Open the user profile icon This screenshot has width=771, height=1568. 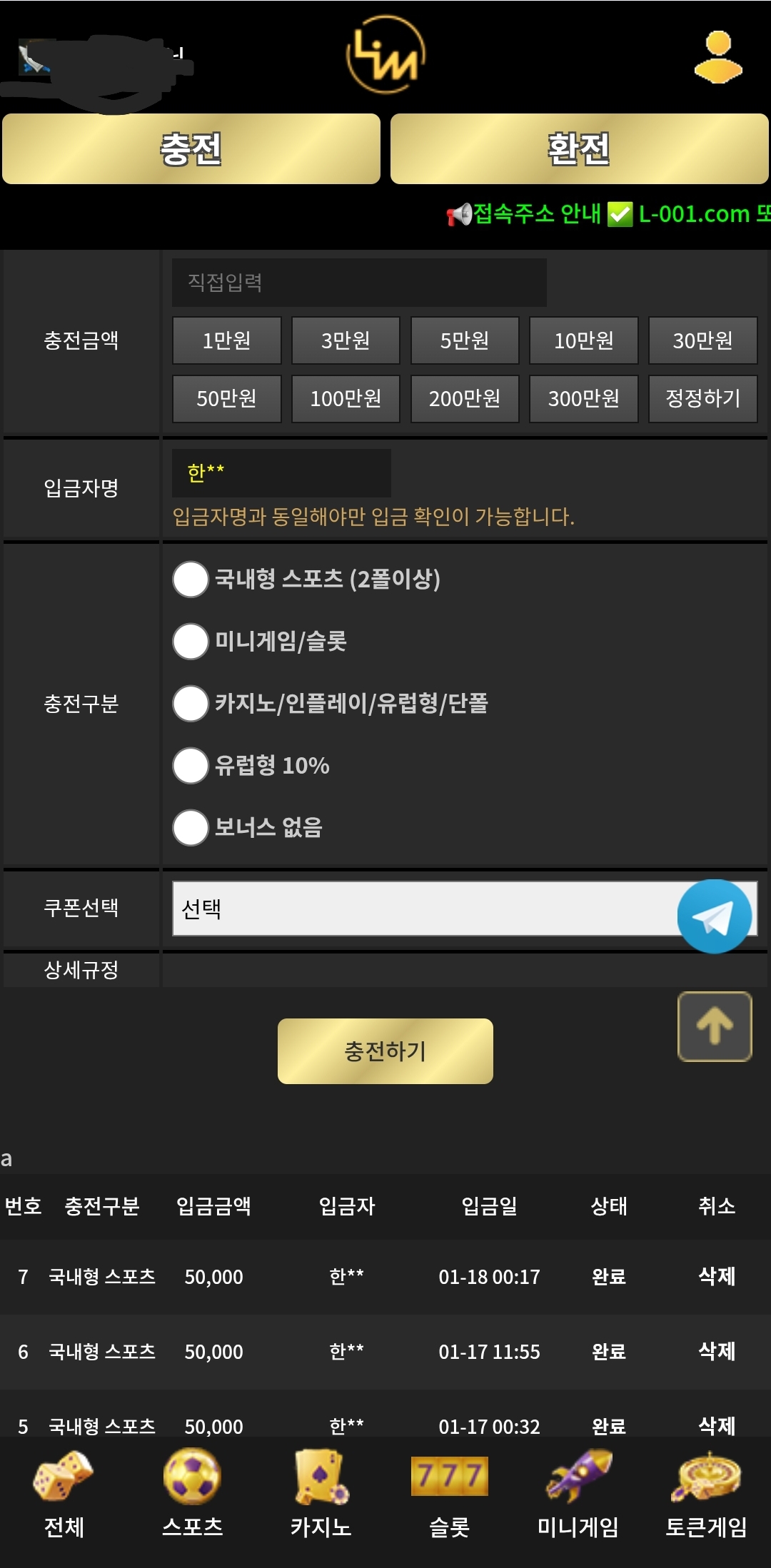(717, 57)
